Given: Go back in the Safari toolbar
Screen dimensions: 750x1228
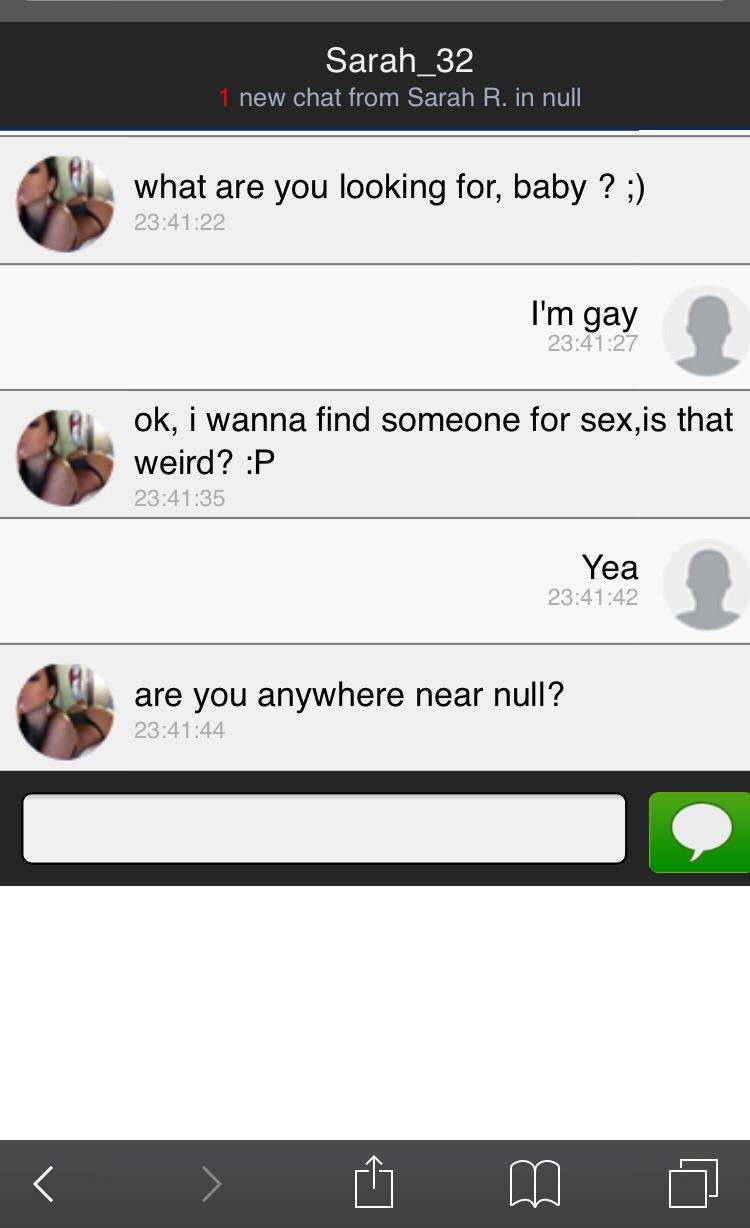Looking at the screenshot, I should tap(44, 1184).
